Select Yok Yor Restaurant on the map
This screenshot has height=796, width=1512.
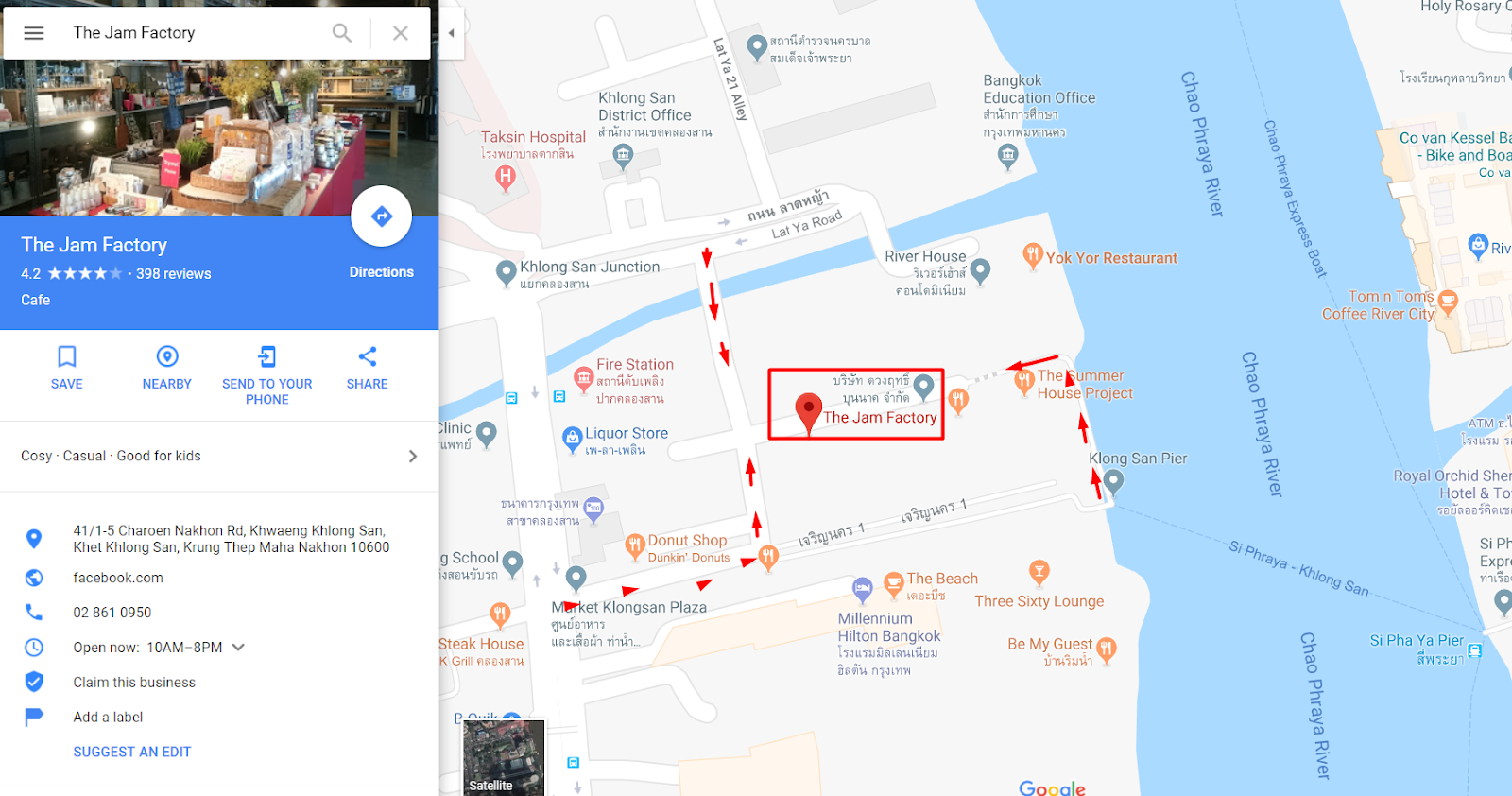[1111, 258]
